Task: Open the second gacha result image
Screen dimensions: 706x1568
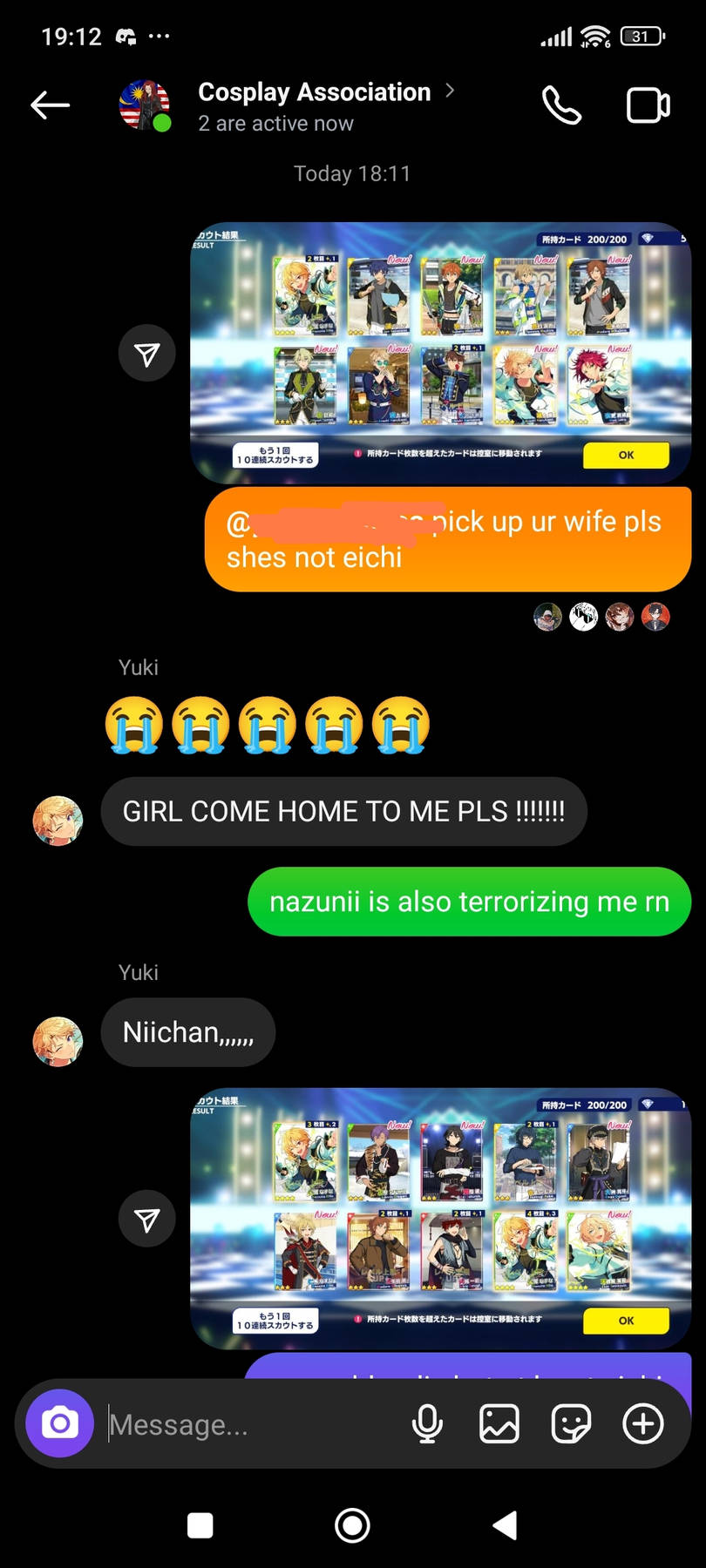Action: [440, 1218]
